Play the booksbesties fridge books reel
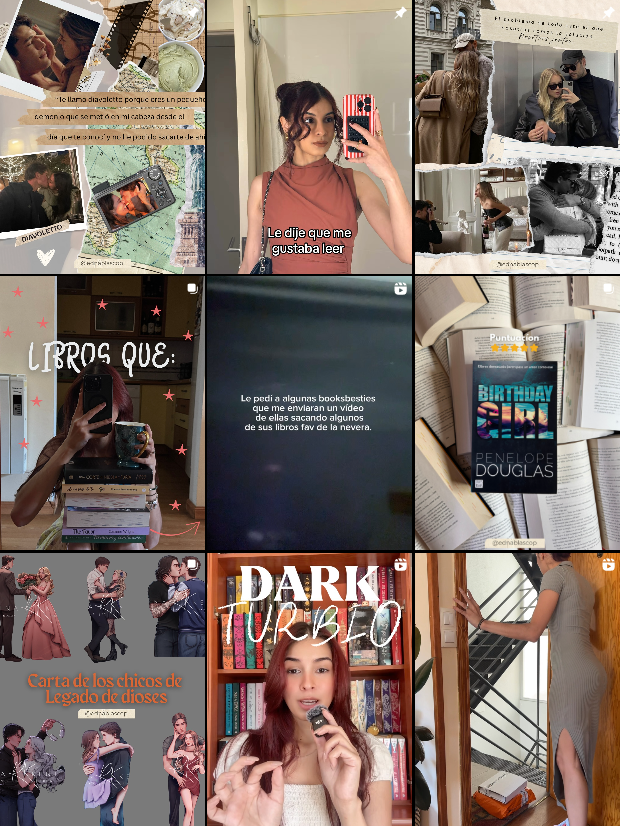This screenshot has width=620, height=826. tap(310, 413)
